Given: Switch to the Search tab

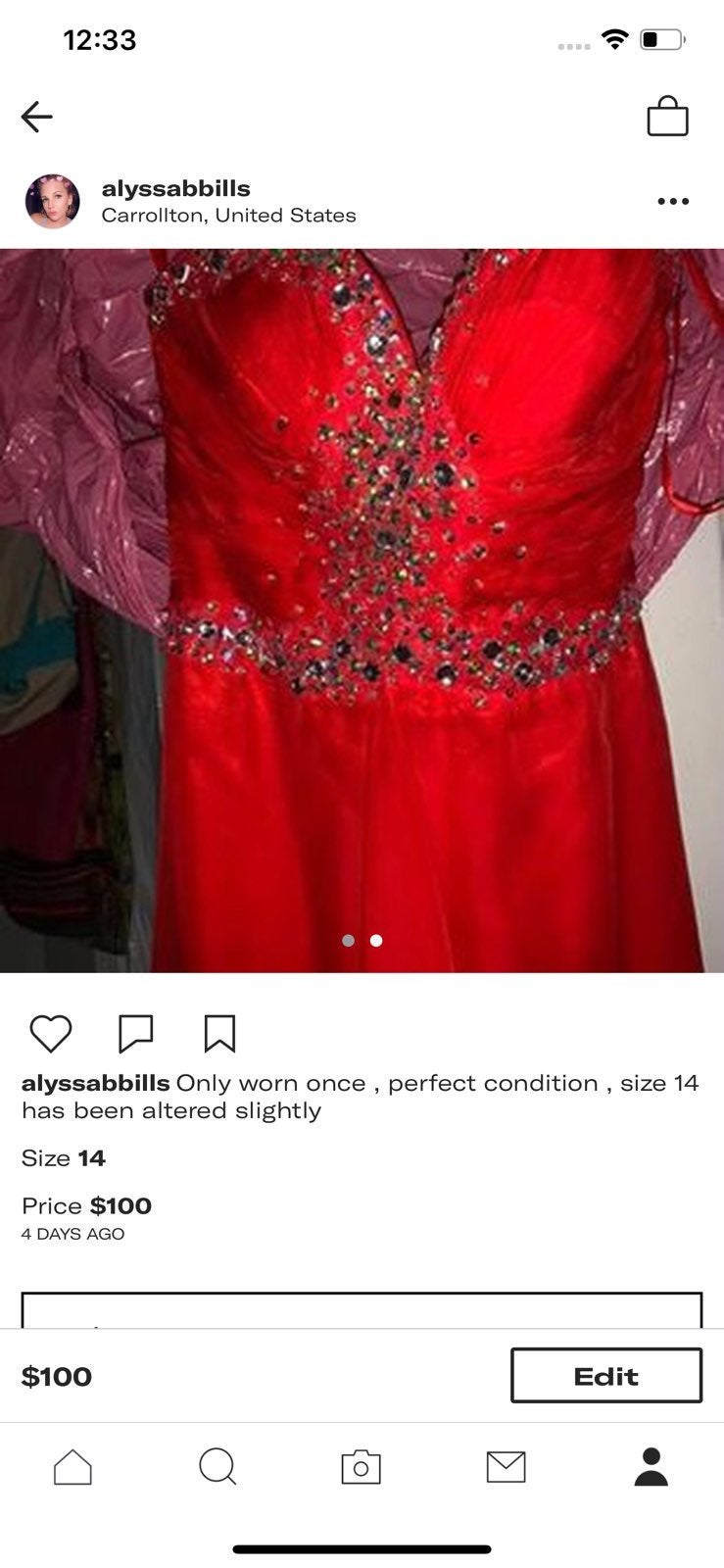Looking at the screenshot, I should 217,1467.
